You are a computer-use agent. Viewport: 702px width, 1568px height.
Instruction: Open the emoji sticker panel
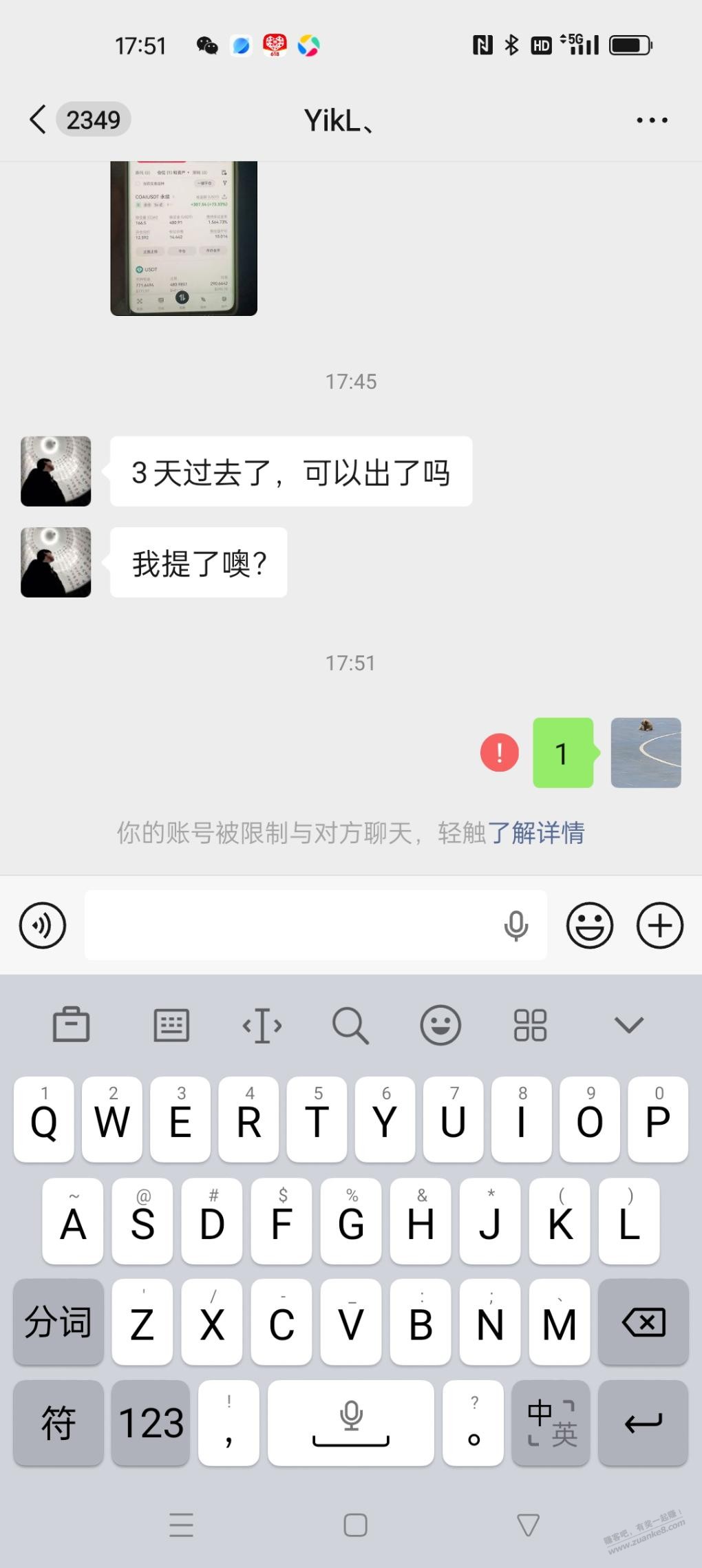(589, 925)
